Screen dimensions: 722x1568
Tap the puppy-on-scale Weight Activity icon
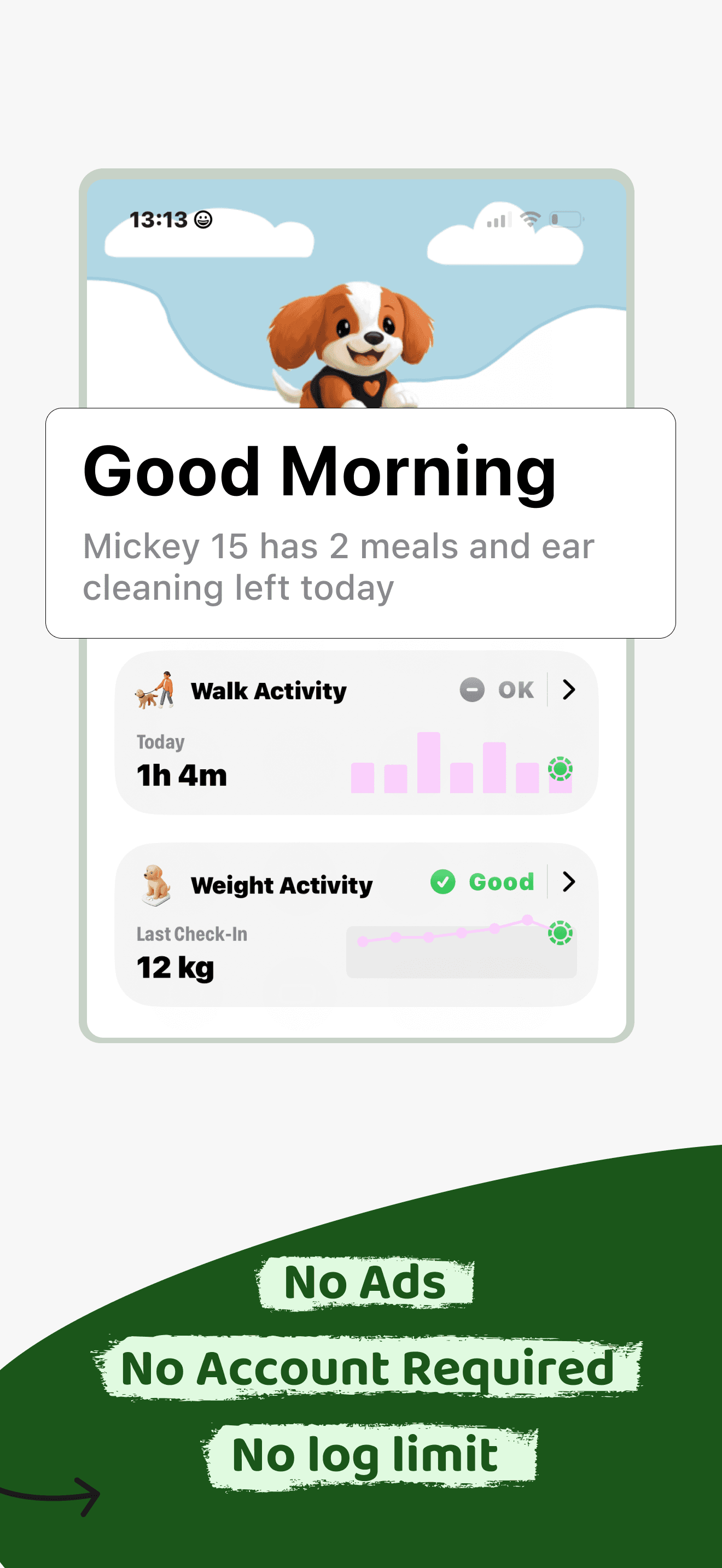[x=154, y=884]
